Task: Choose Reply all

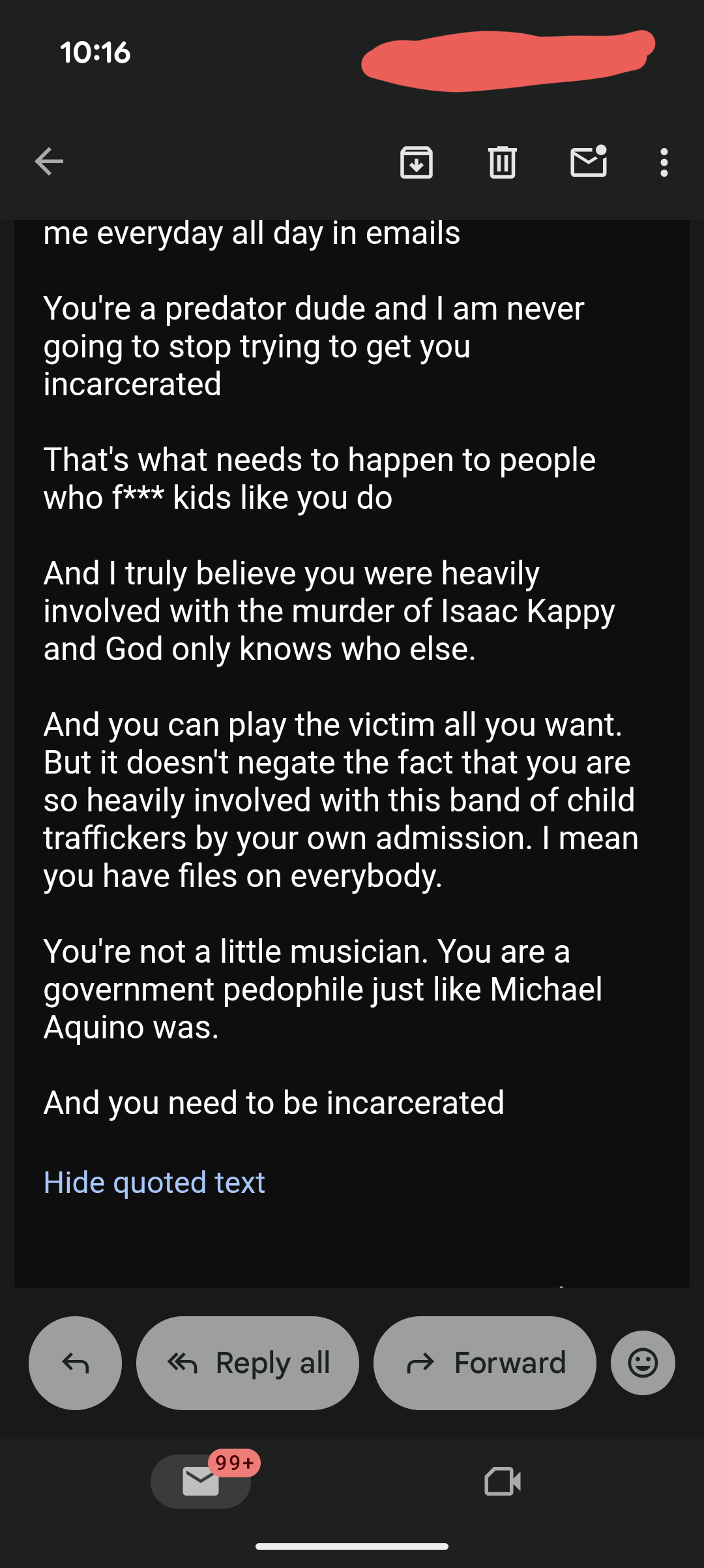Action: 248,1363
